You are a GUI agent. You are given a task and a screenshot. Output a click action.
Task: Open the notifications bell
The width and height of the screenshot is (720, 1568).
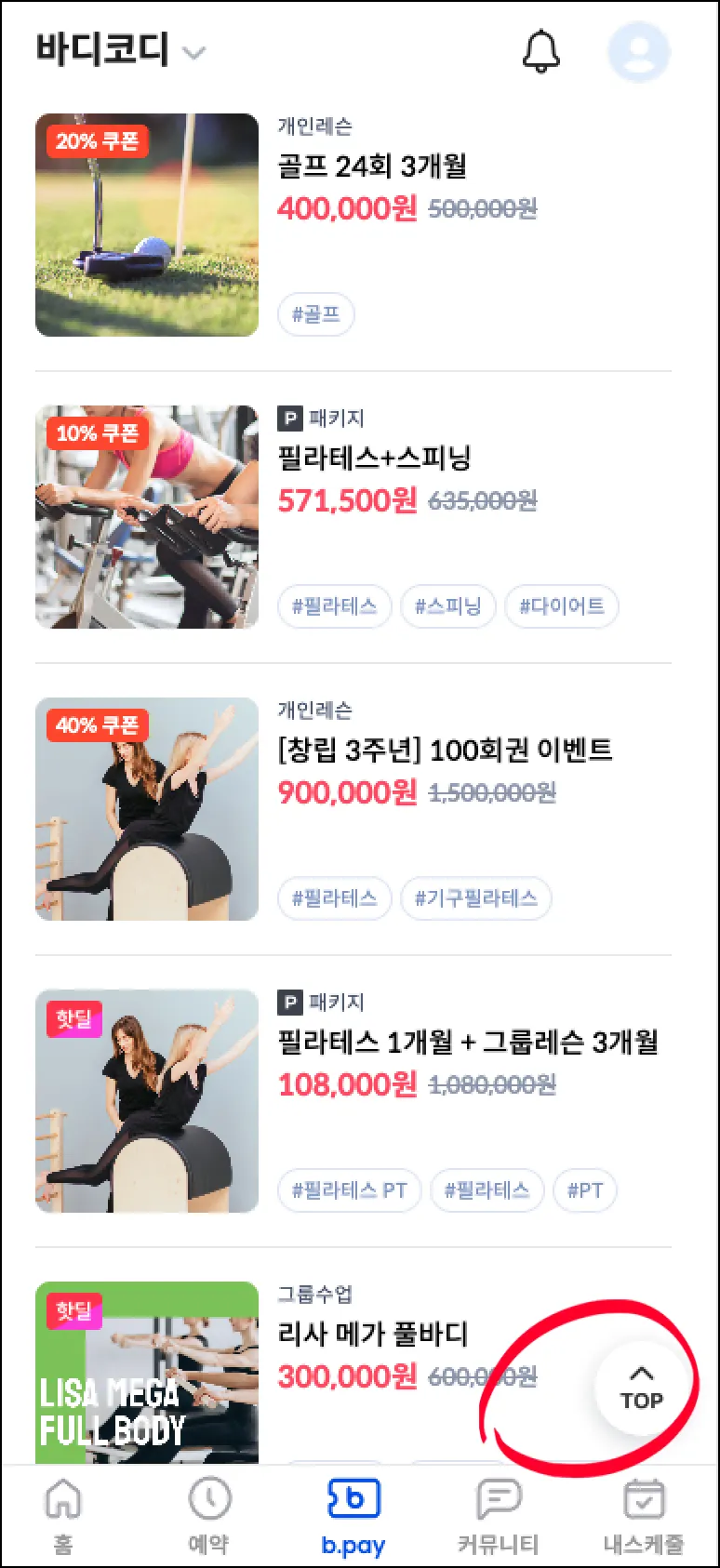540,51
